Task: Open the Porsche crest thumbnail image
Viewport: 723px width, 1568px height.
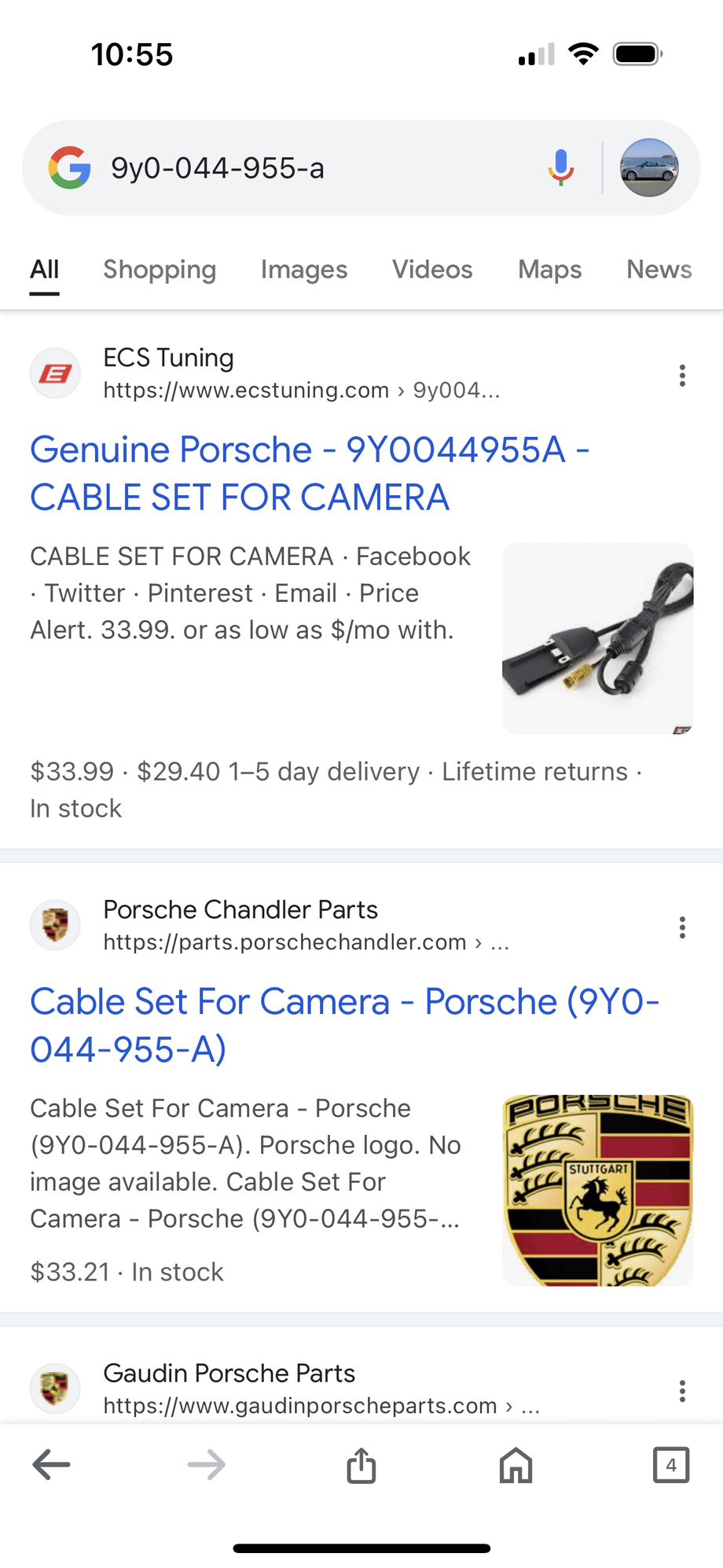Action: [x=597, y=1190]
